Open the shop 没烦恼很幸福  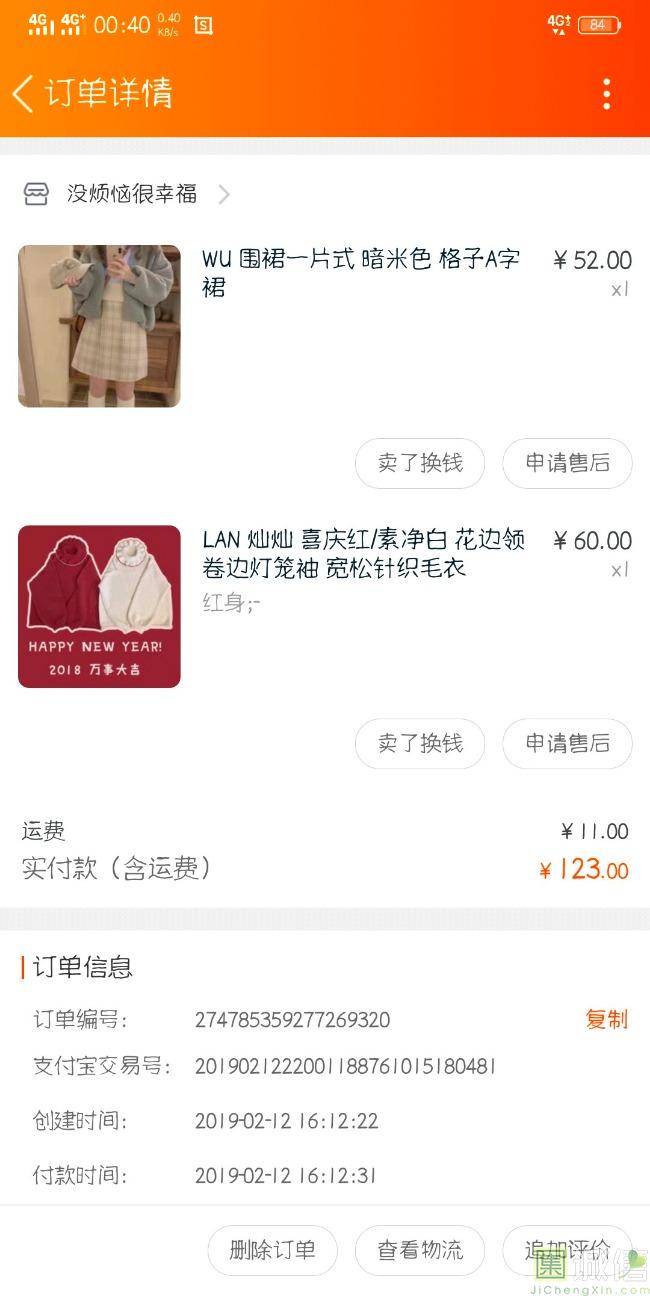tap(131, 194)
